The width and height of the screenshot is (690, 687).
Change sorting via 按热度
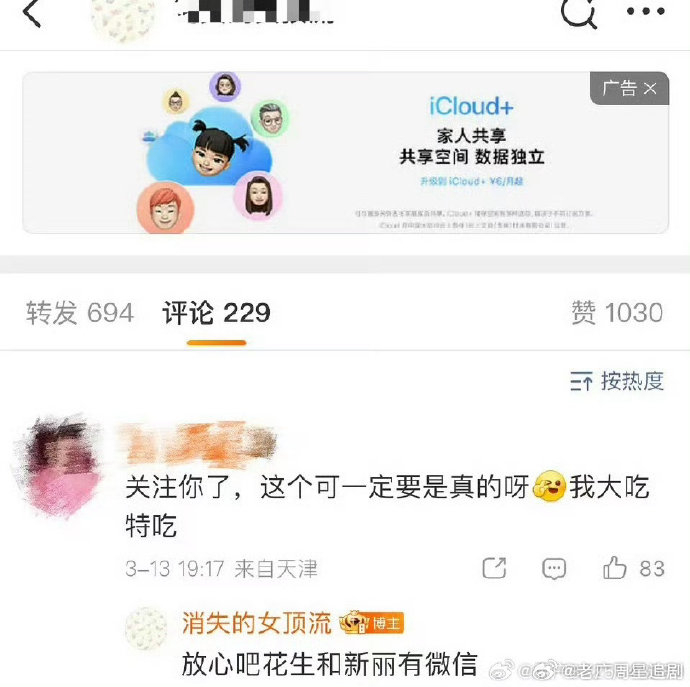617,381
